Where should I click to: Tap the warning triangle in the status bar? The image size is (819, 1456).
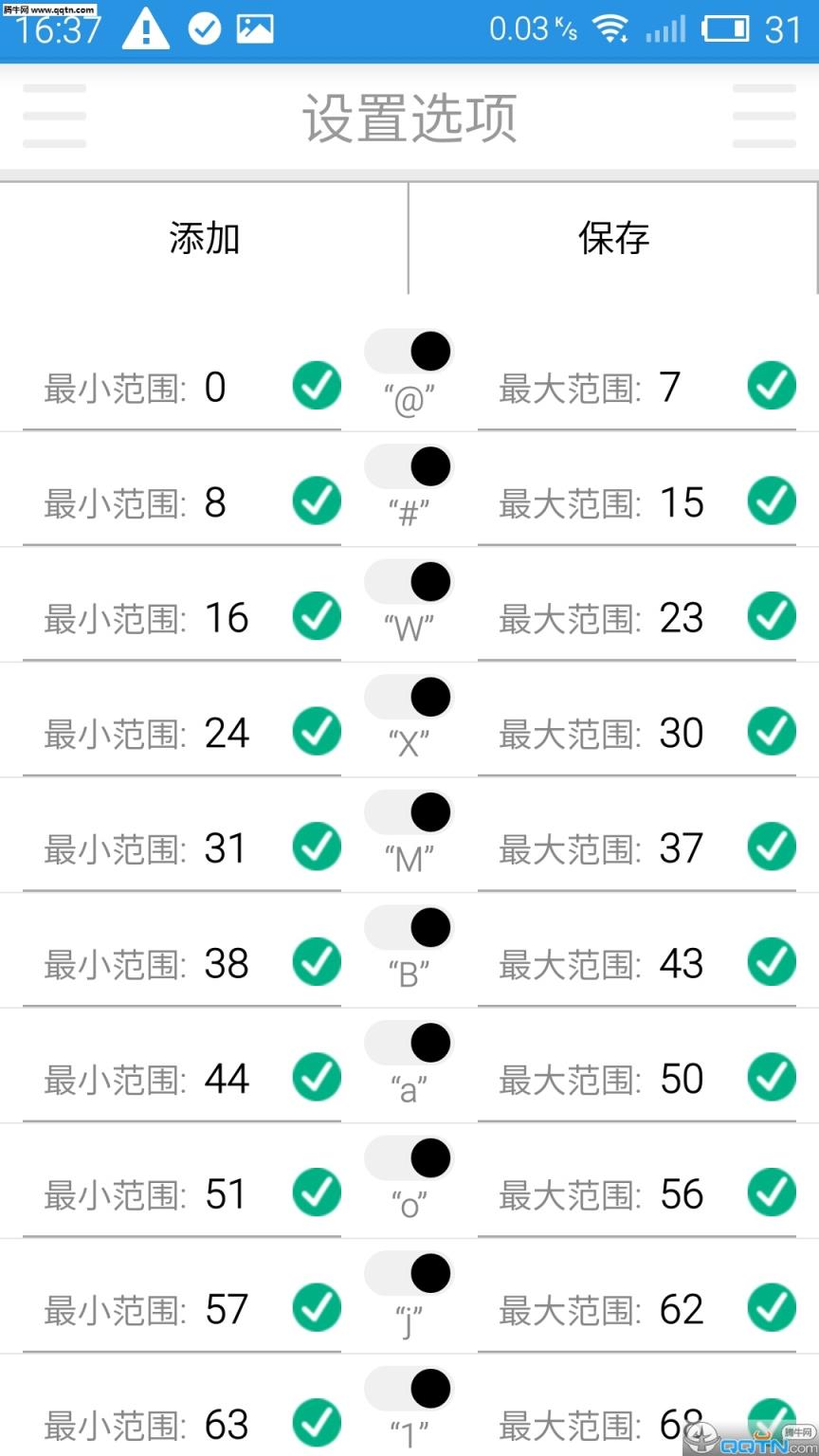[x=146, y=29]
